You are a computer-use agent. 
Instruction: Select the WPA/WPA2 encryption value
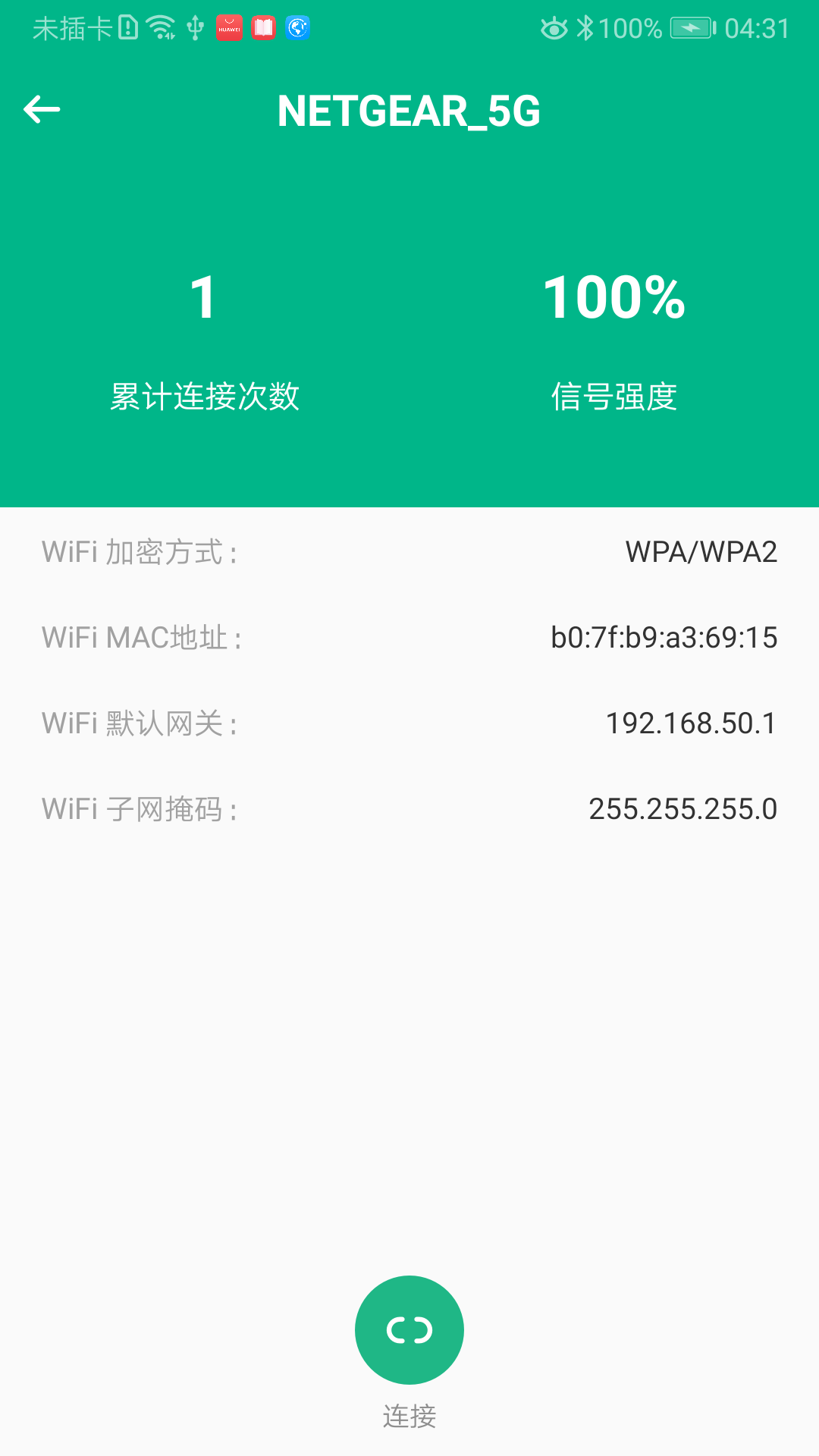coord(700,552)
